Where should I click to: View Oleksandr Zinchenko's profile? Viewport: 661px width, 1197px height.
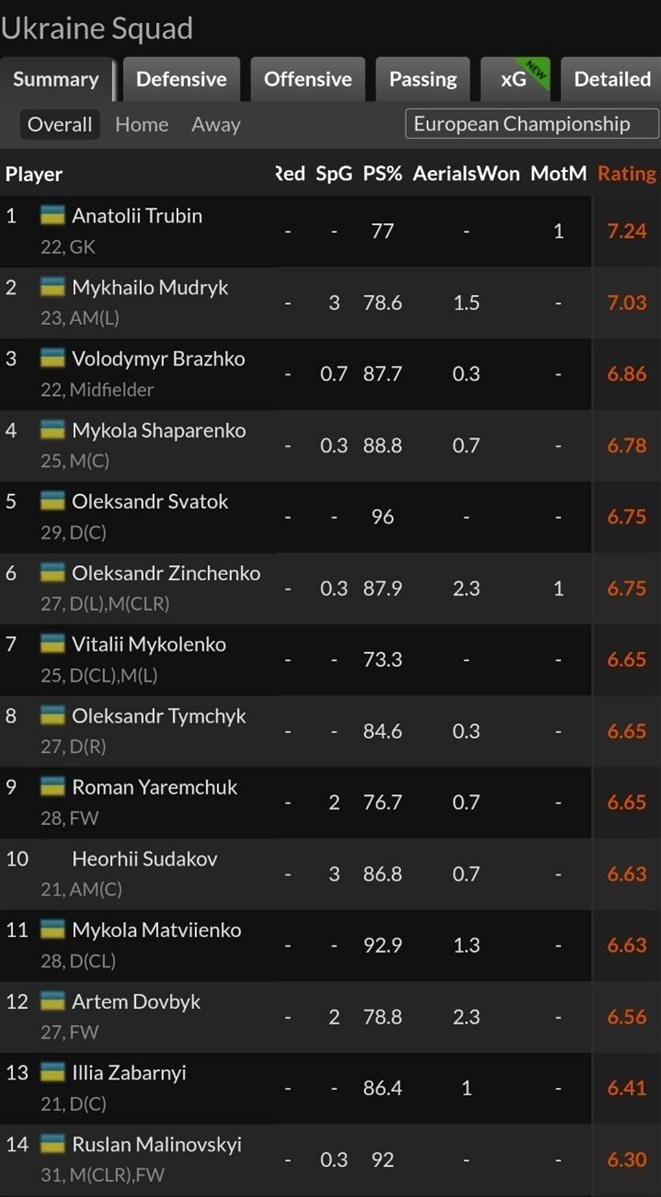tap(166, 573)
